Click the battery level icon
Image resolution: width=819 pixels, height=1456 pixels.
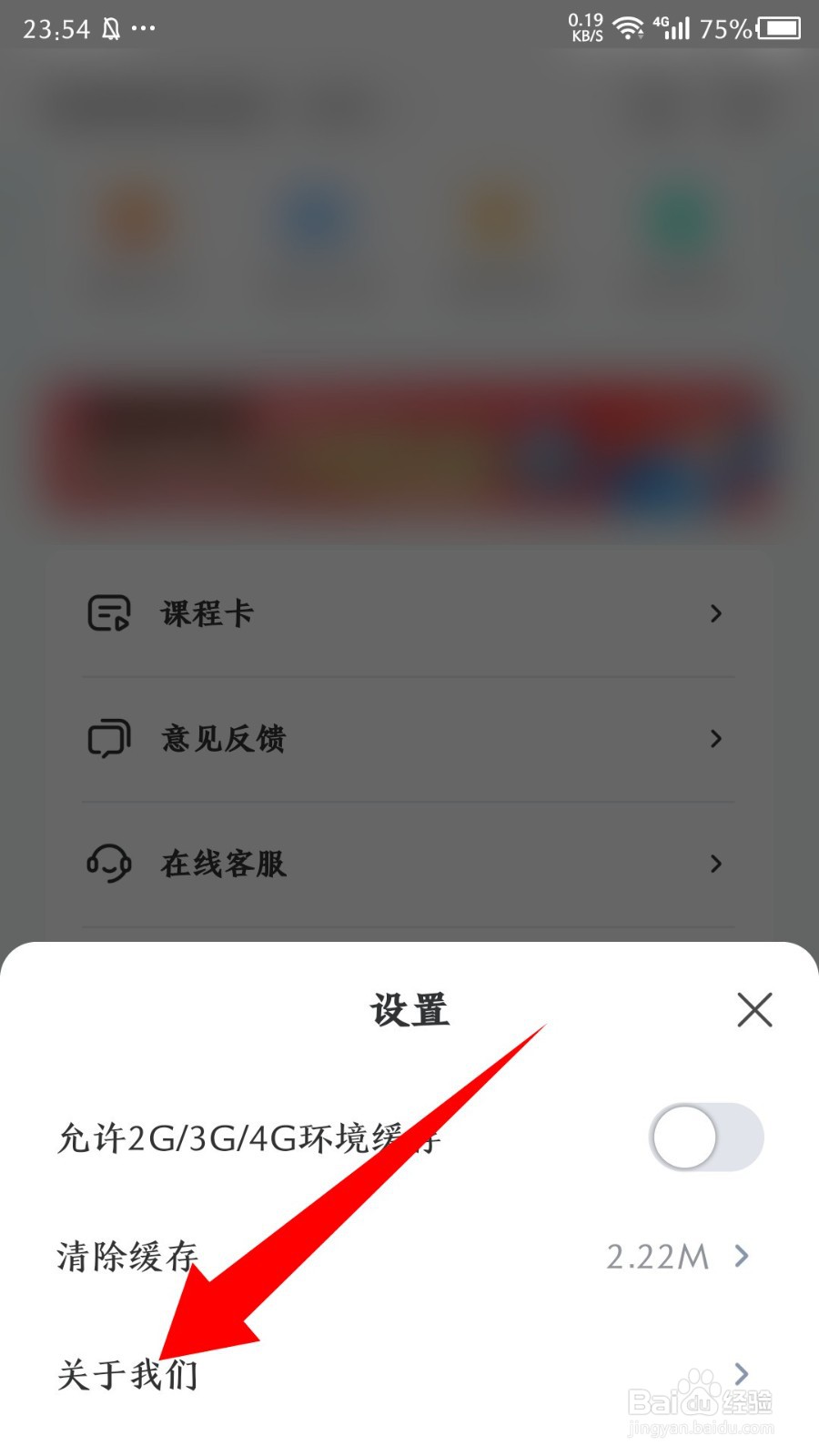coord(778,27)
